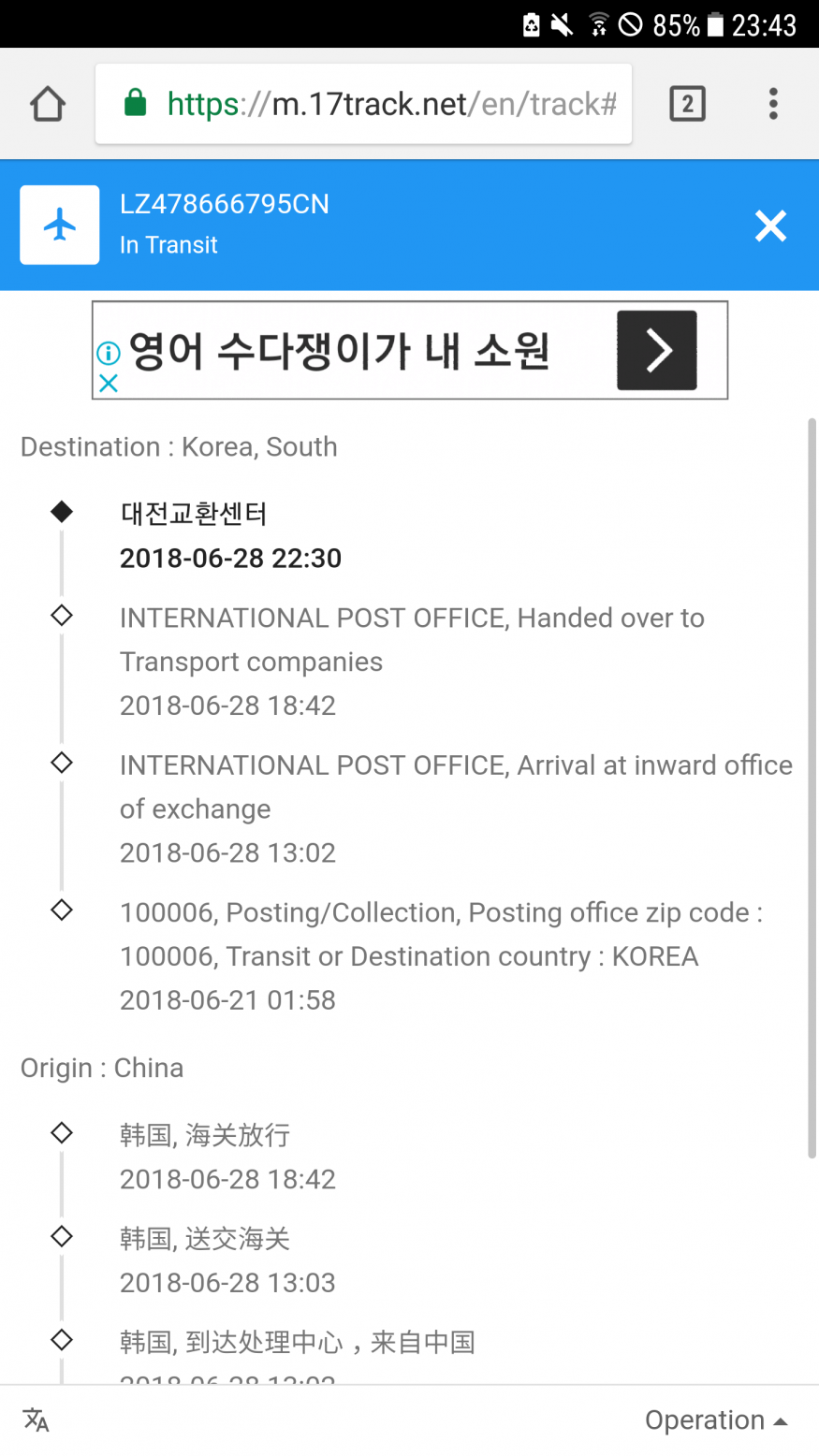Close the LZ478666795CN tracking details
Image resolution: width=819 pixels, height=1456 pixels.
pyautogui.click(x=770, y=226)
